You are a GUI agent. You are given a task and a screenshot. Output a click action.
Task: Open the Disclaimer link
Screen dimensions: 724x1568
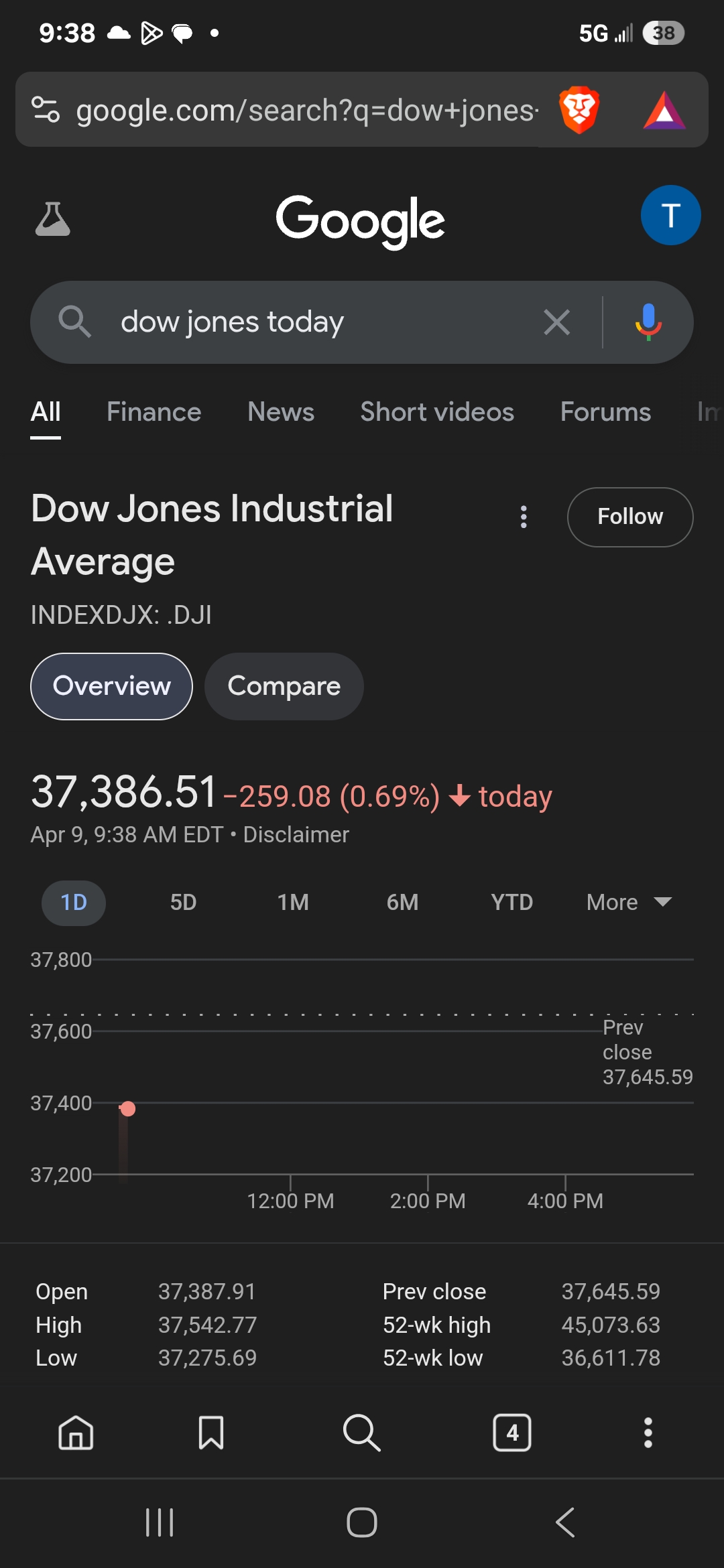click(296, 835)
